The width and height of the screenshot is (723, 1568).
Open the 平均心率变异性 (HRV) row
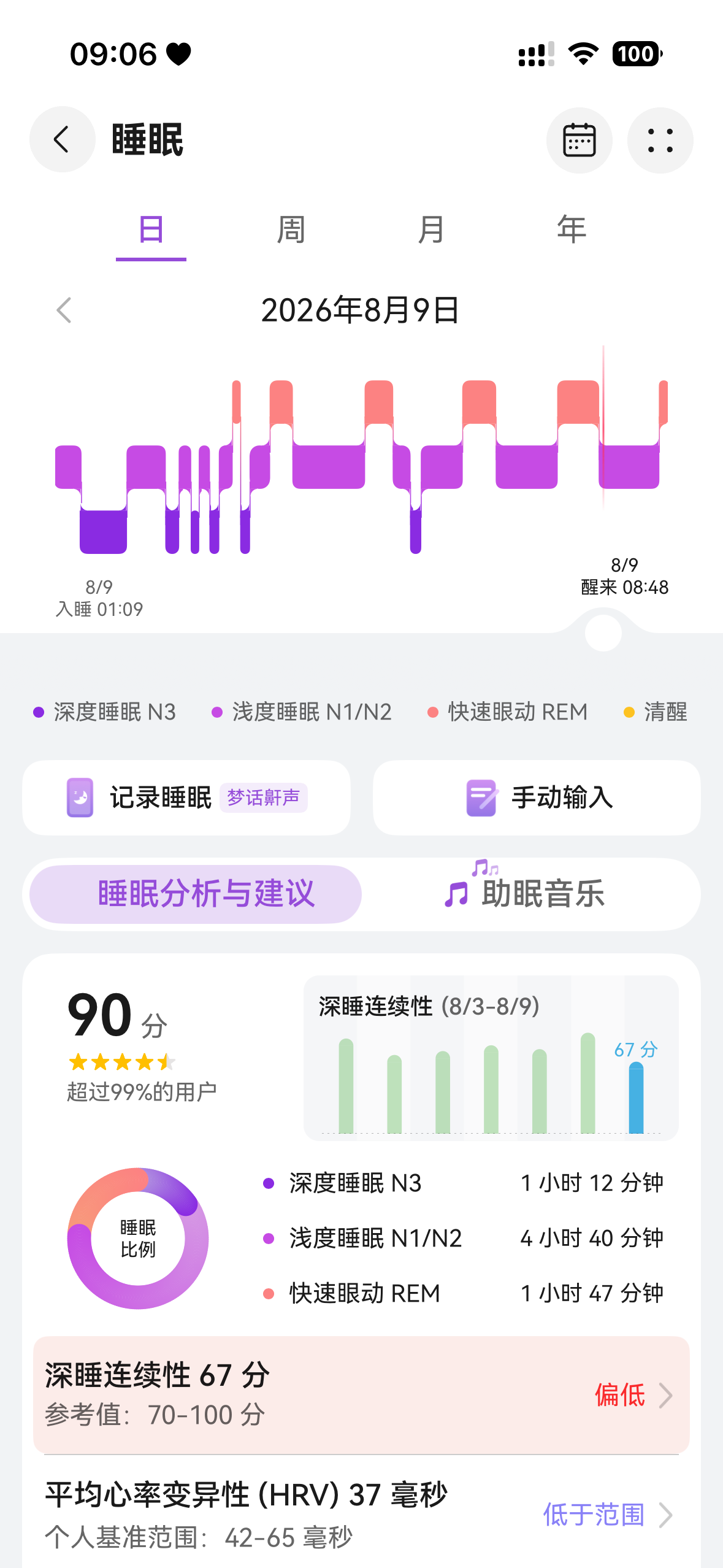(x=361, y=1514)
